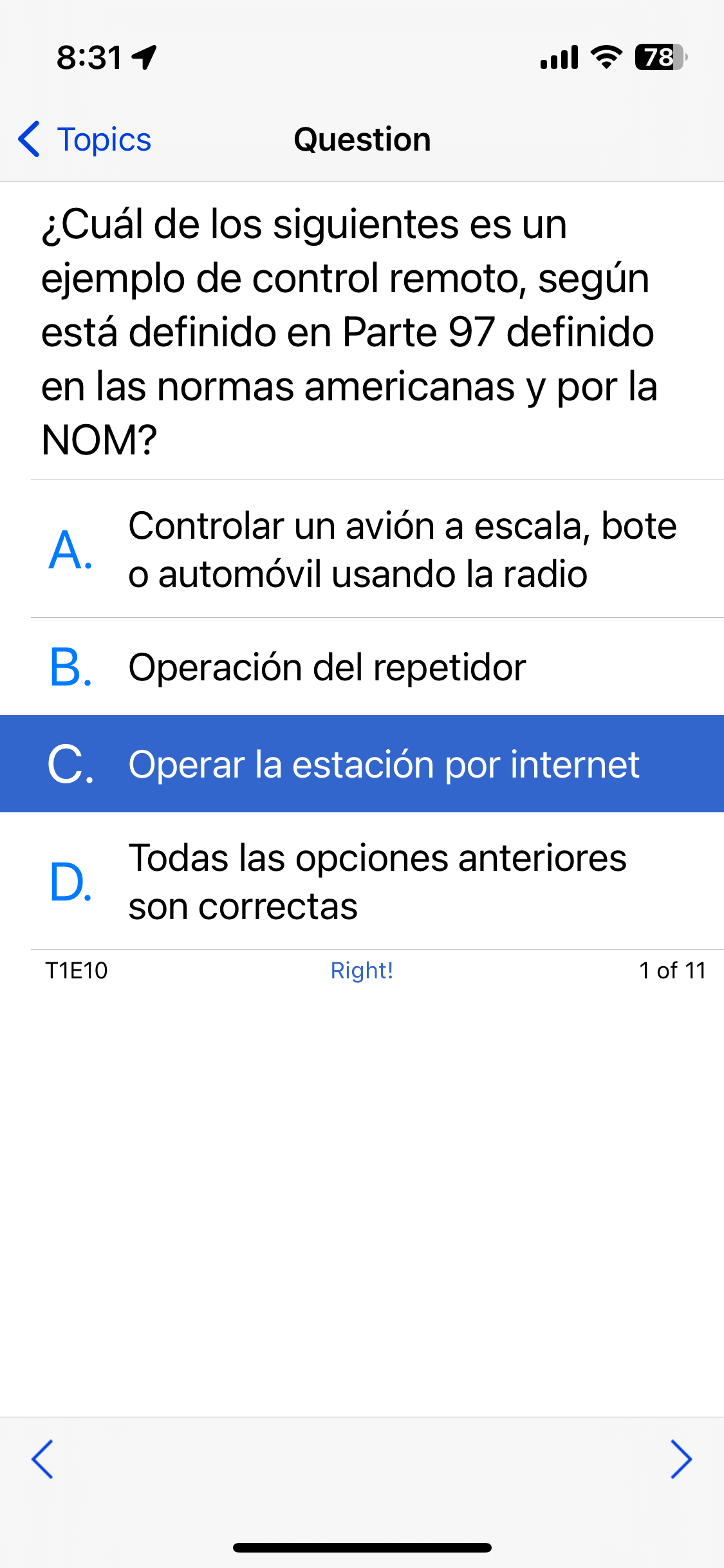The width and height of the screenshot is (724, 1568).
Task: Choose answer B Operación del repetidor
Action: point(362,667)
